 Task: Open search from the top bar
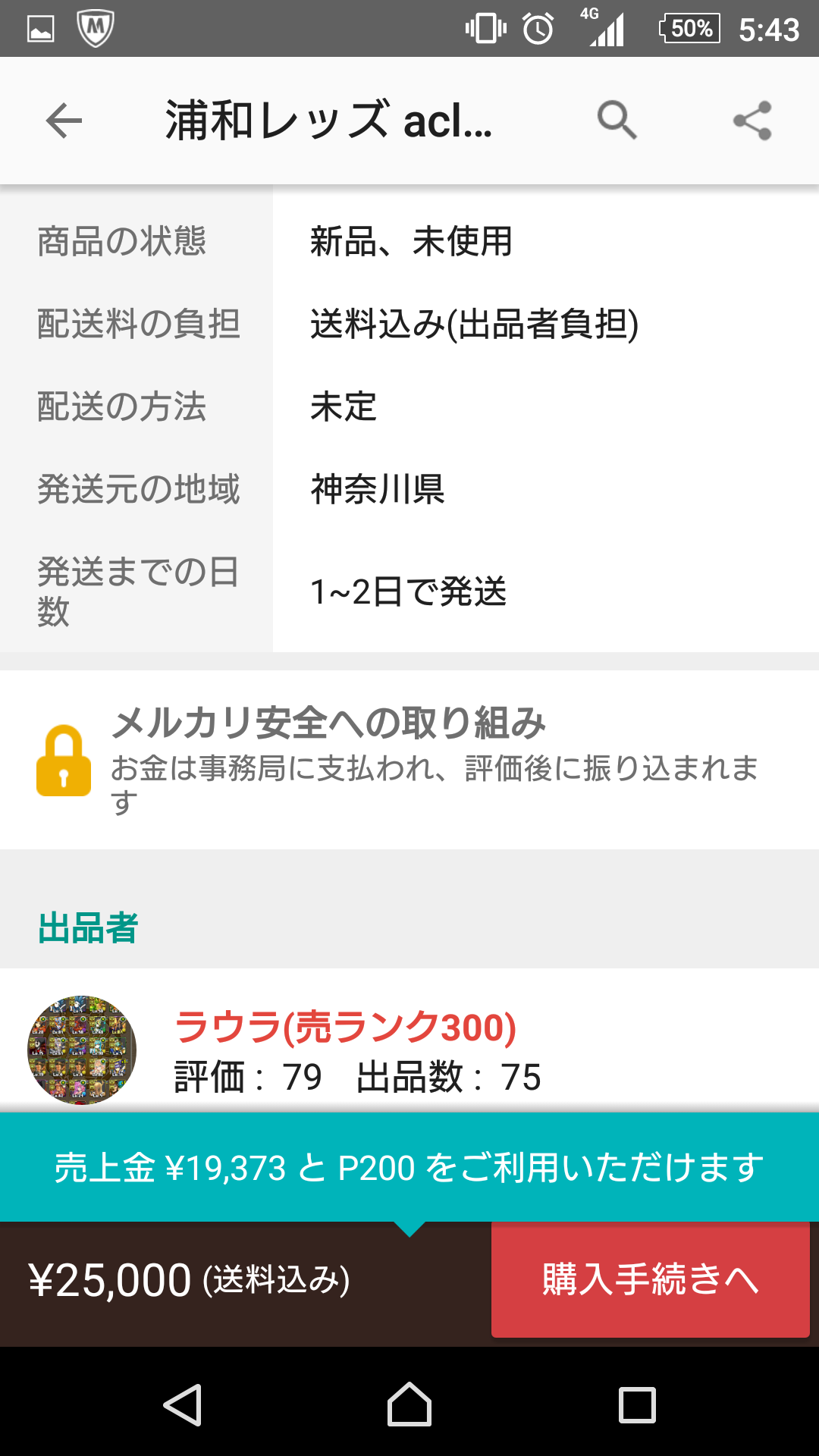click(617, 121)
